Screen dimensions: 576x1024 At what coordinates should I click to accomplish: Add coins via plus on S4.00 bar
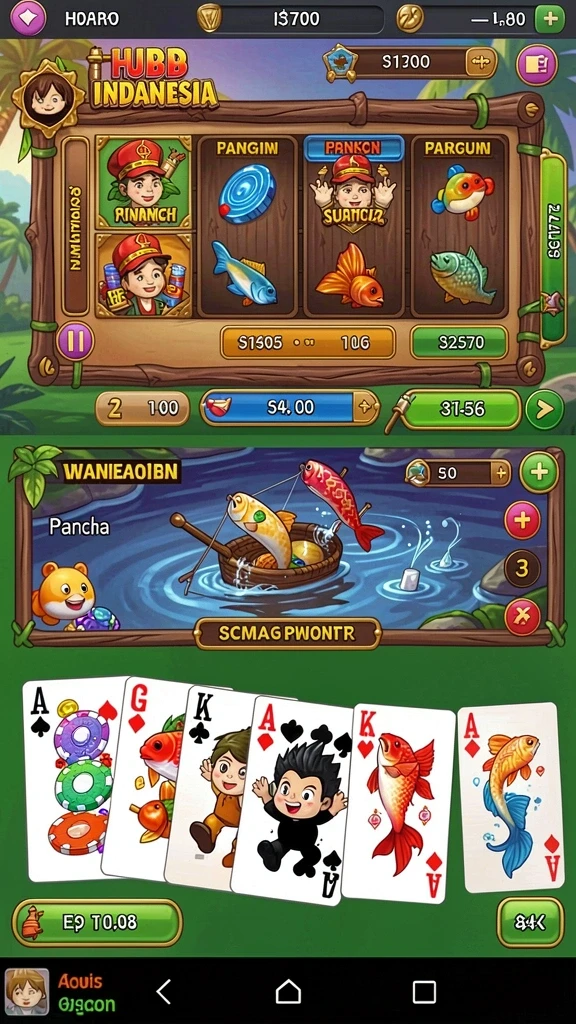(364, 408)
